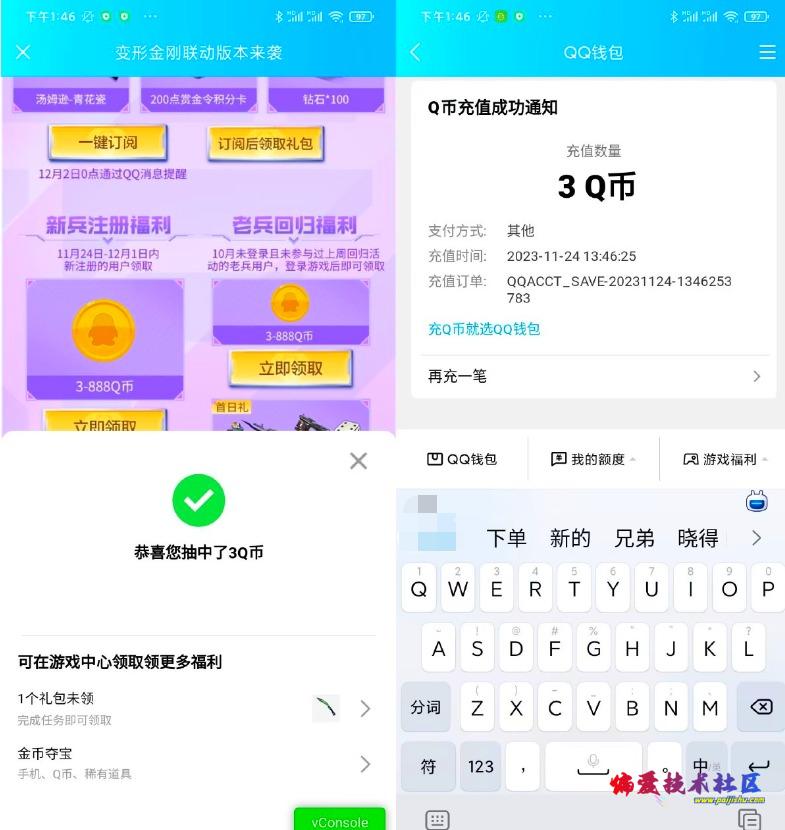Screen dimensions: 785x830
Task: Open the 1个礼包未领 row
Action: (197, 708)
